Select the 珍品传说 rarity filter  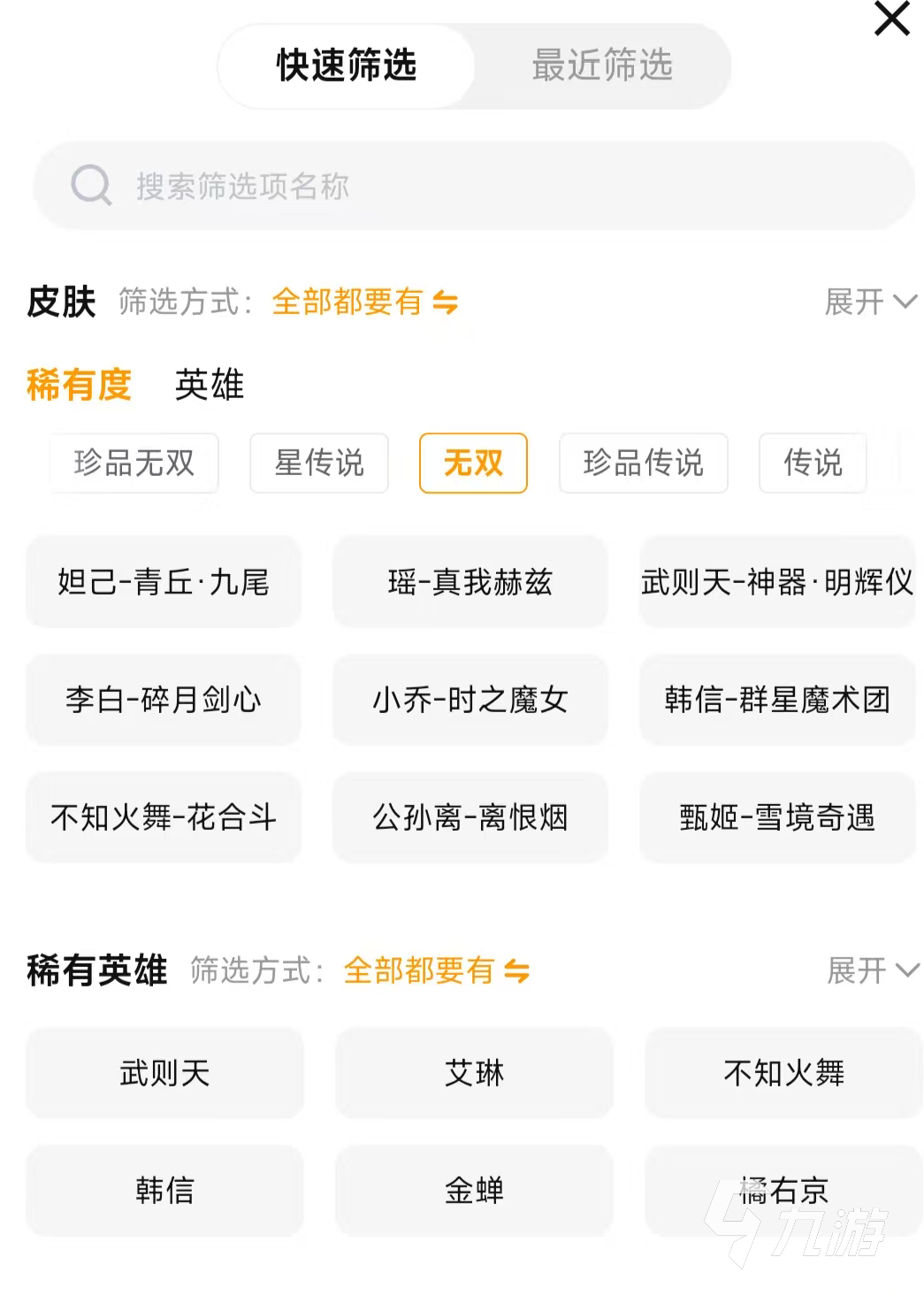[643, 464]
